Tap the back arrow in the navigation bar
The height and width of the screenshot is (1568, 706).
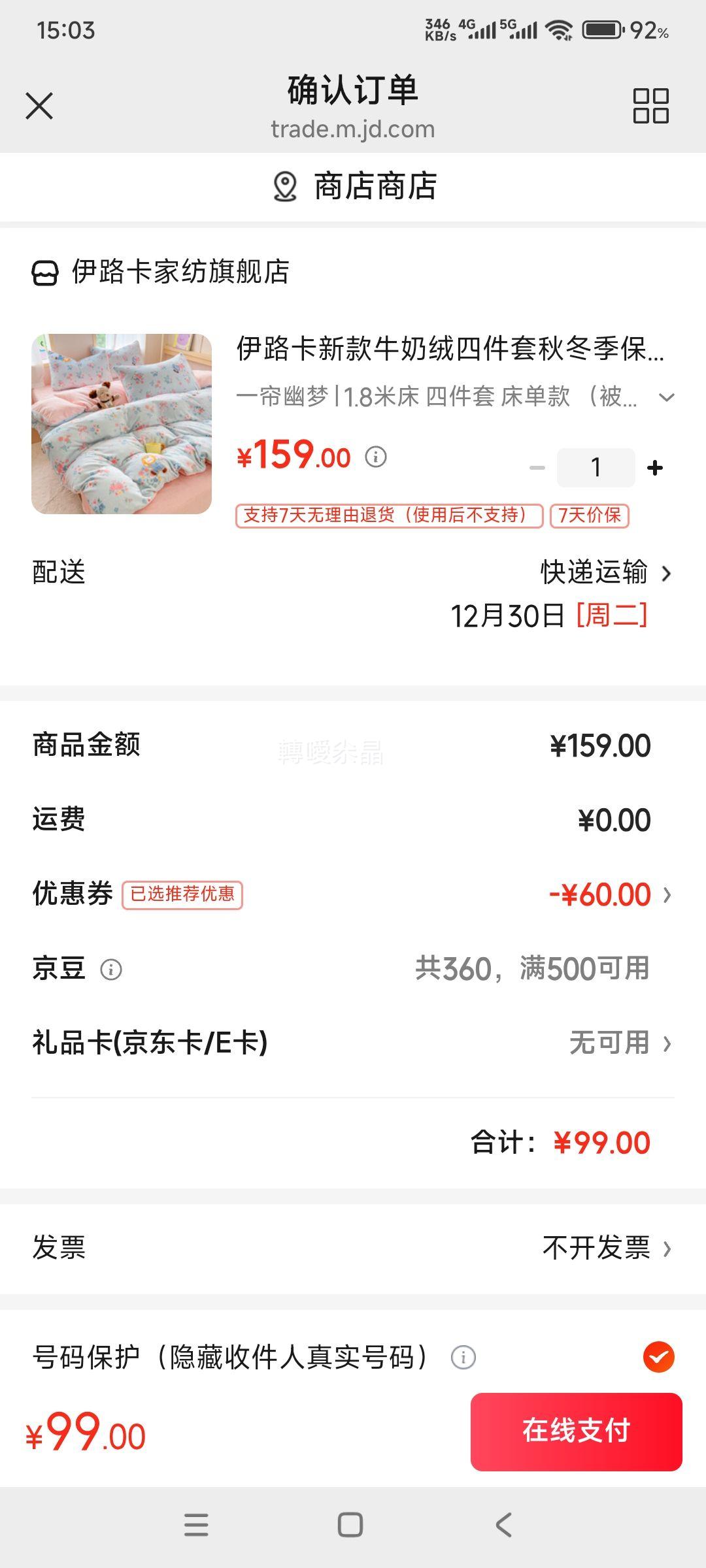[x=501, y=1526]
